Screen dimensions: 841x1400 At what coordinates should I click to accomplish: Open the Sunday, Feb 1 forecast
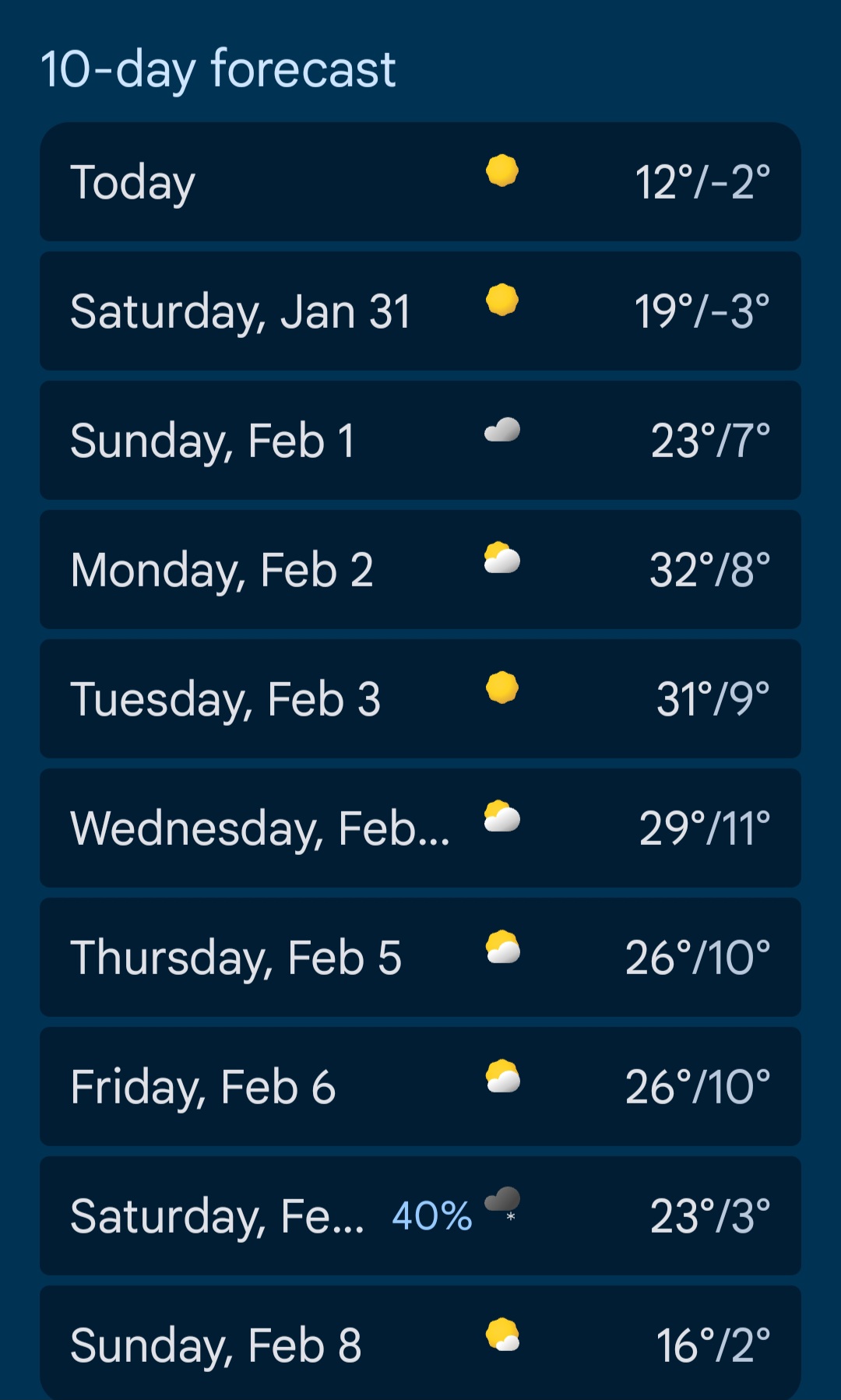[x=420, y=441]
